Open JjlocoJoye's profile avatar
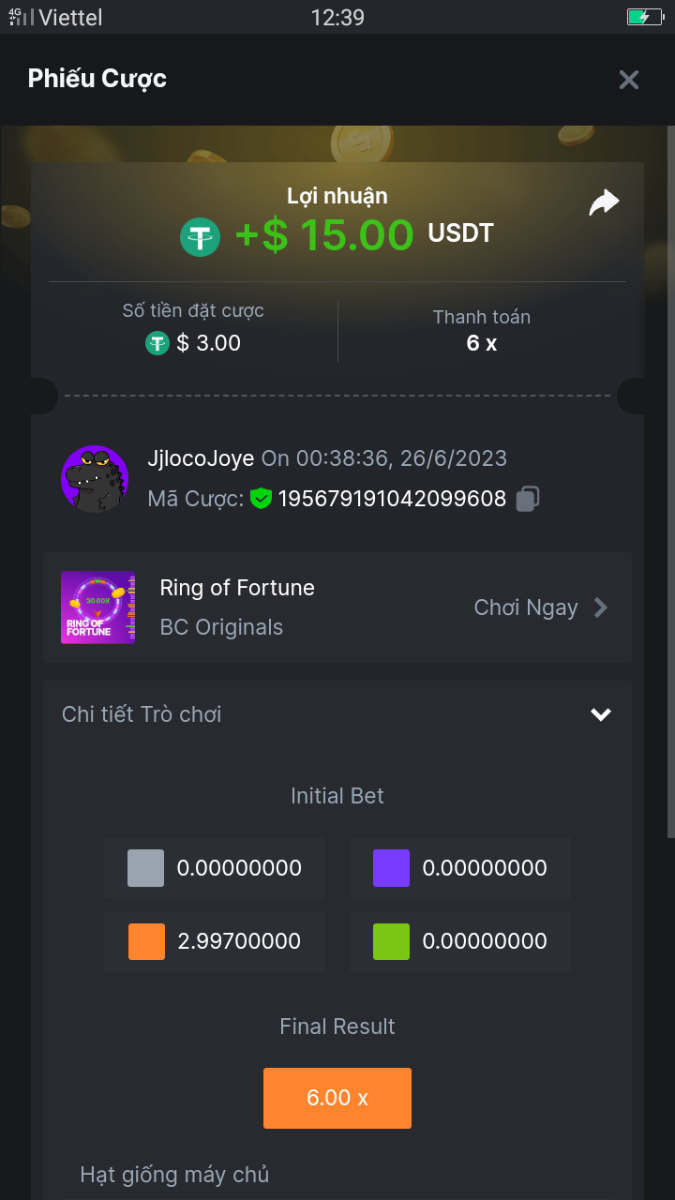 click(95, 479)
